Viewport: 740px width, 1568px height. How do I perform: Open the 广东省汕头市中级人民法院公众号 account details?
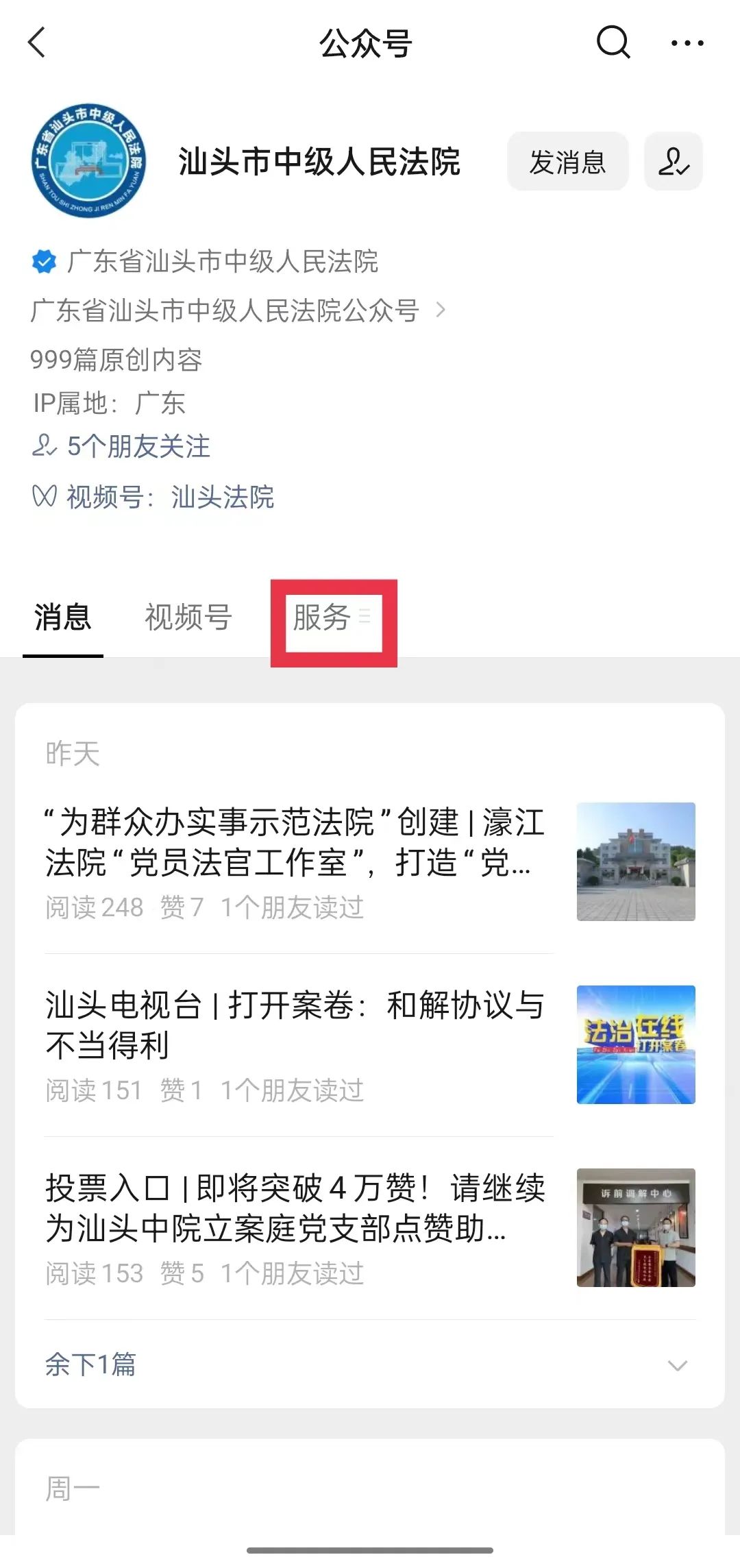coord(236,310)
